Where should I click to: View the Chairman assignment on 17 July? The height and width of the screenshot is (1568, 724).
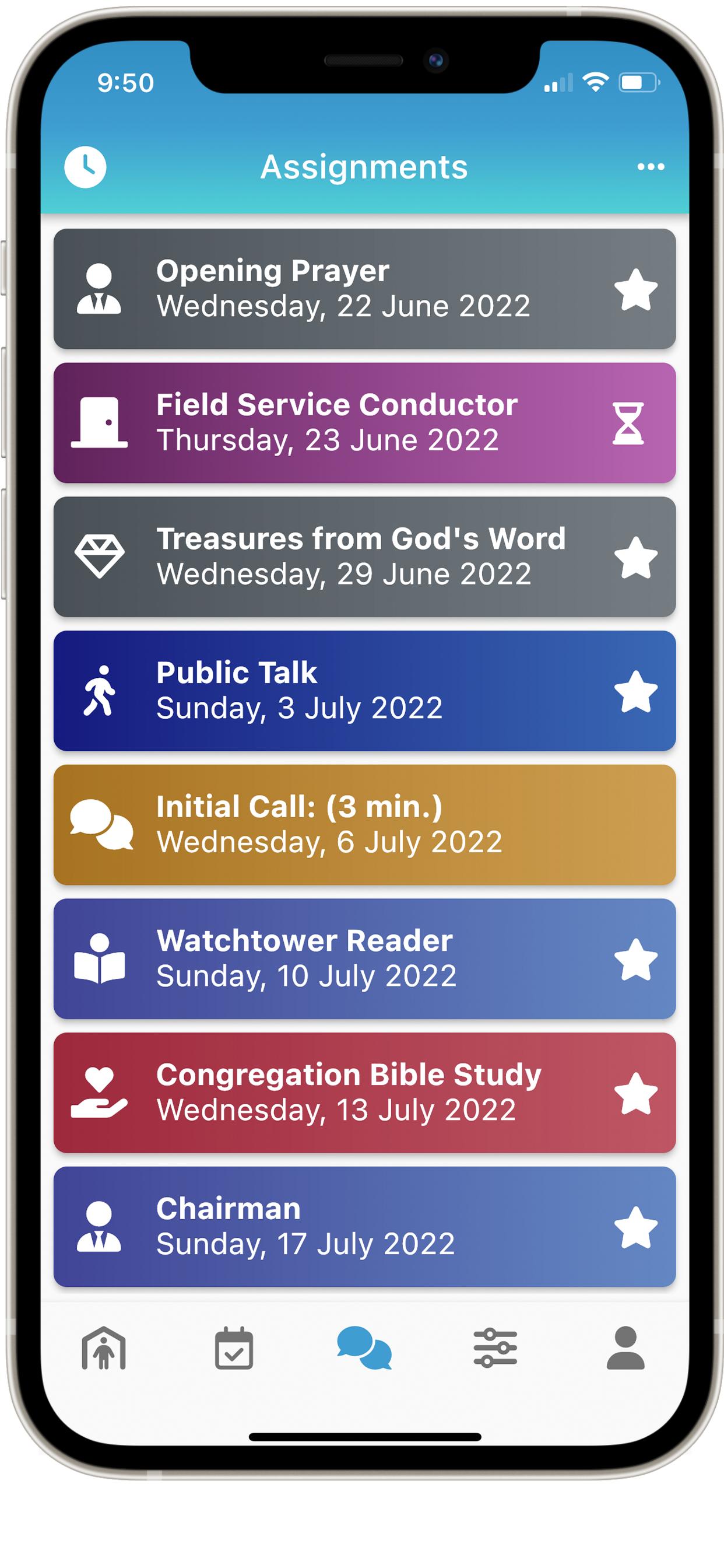click(364, 1227)
